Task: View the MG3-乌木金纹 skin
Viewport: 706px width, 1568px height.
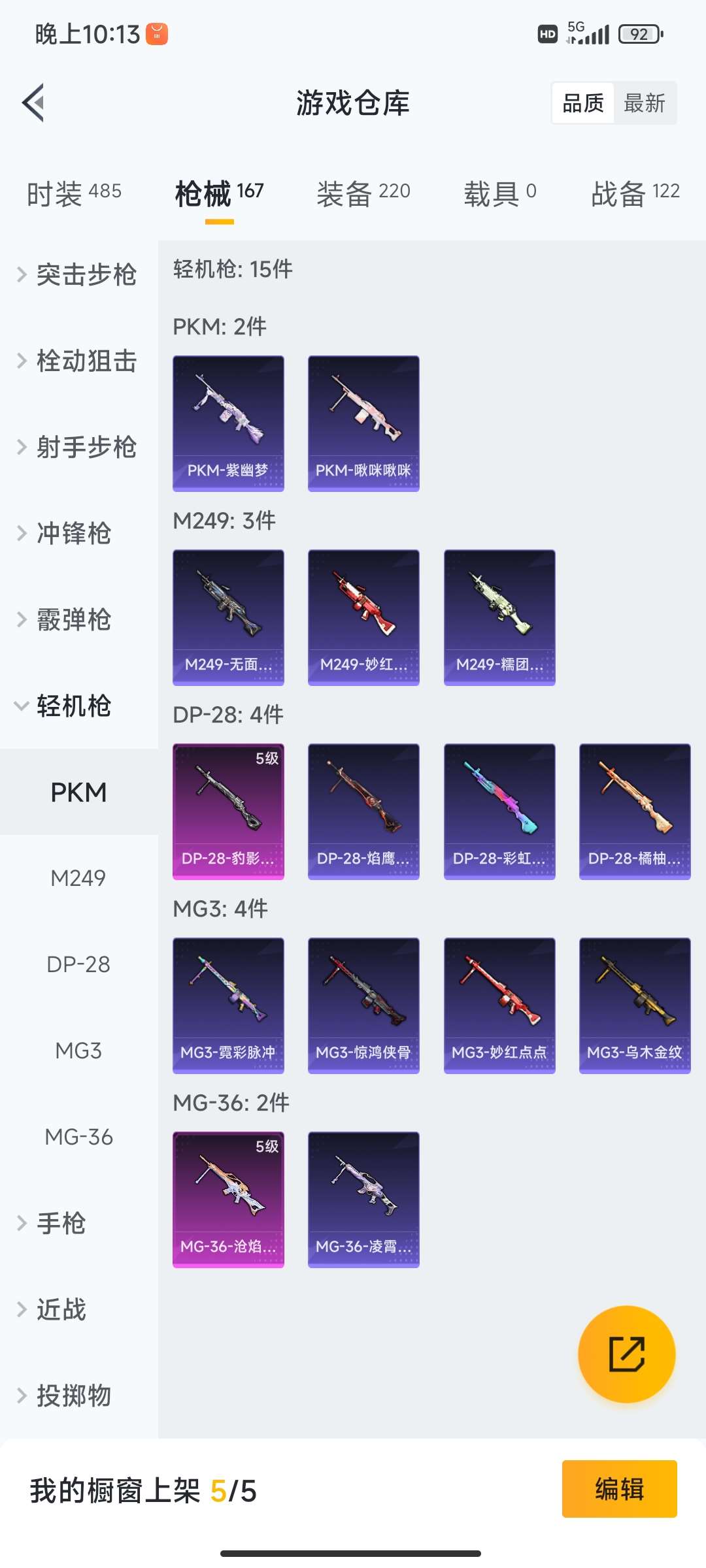Action: click(x=635, y=1005)
